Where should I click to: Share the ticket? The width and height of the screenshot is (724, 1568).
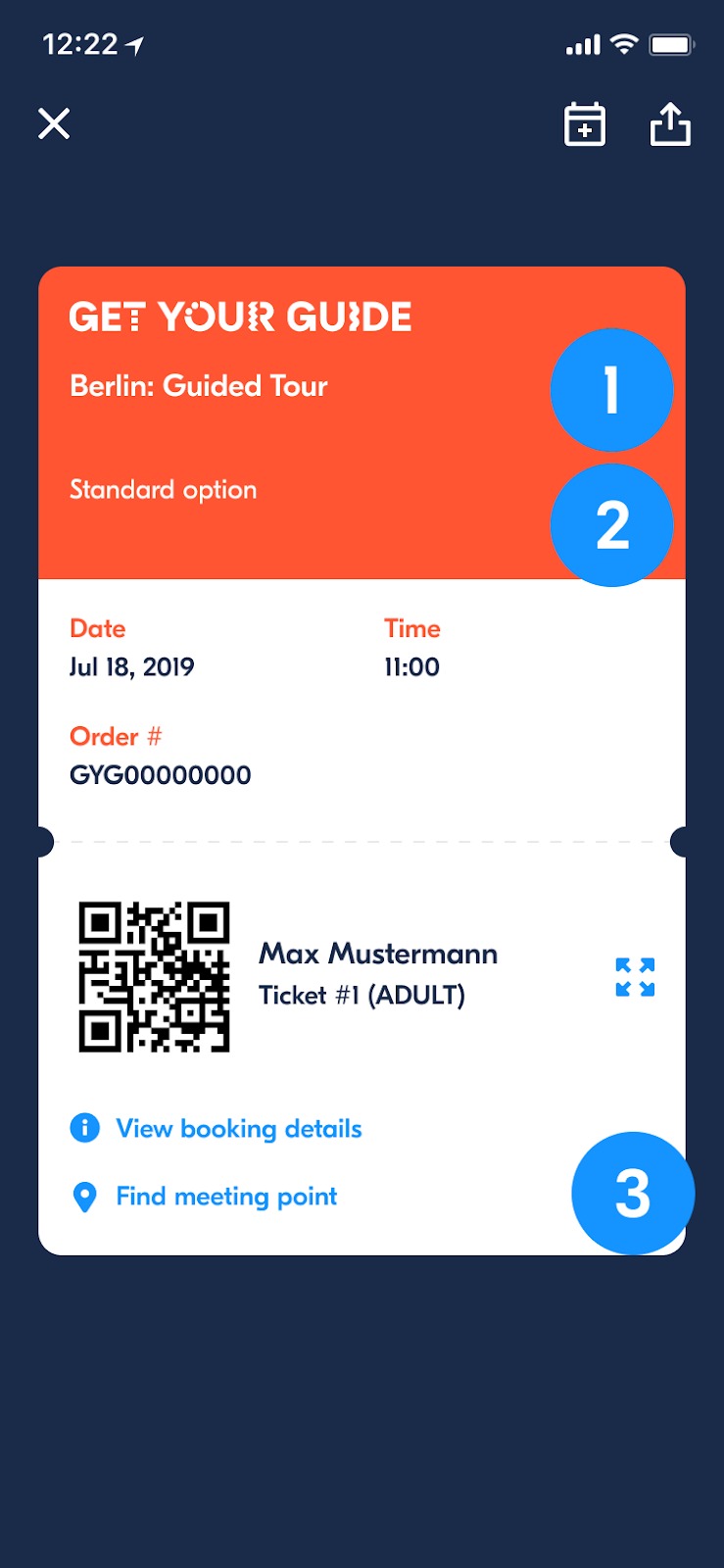pos(670,124)
